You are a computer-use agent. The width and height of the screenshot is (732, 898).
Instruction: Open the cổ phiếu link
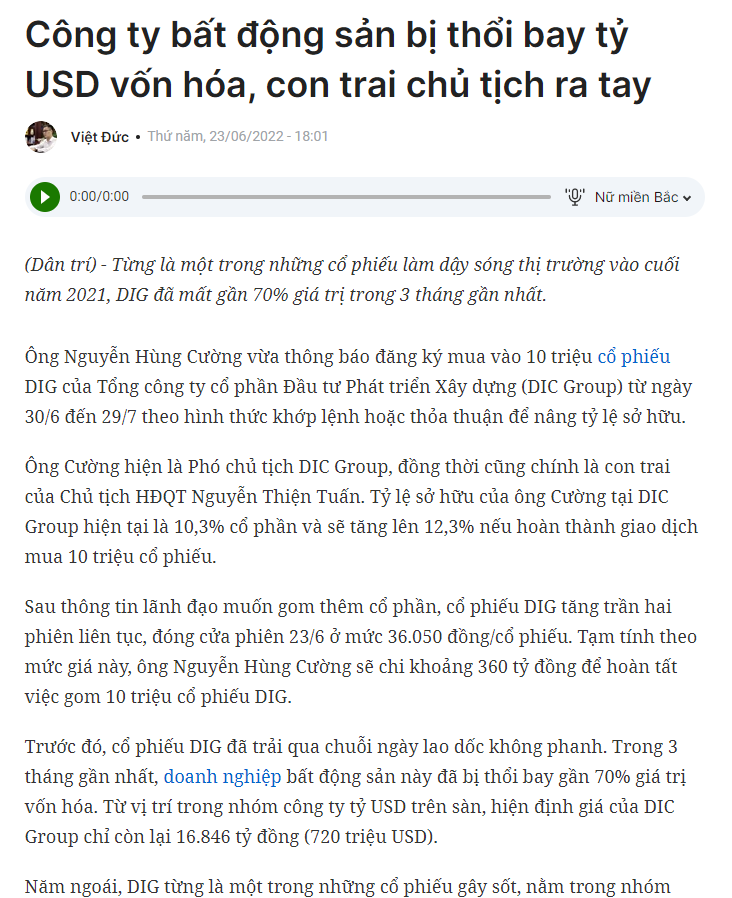633,357
